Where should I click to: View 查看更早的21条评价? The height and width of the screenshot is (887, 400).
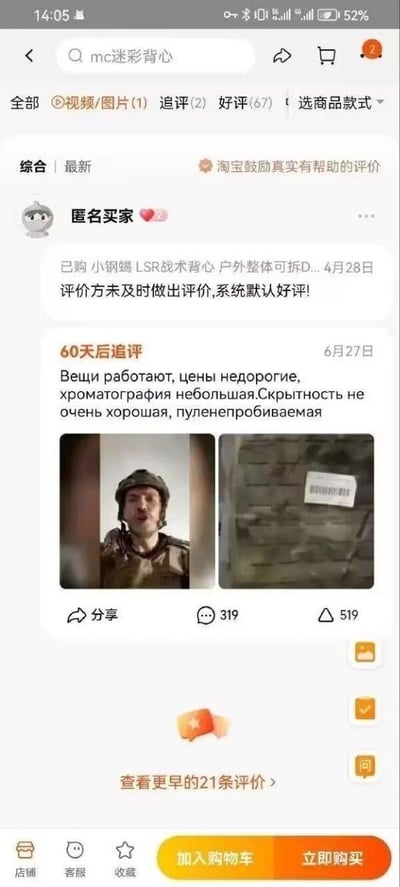(x=198, y=782)
